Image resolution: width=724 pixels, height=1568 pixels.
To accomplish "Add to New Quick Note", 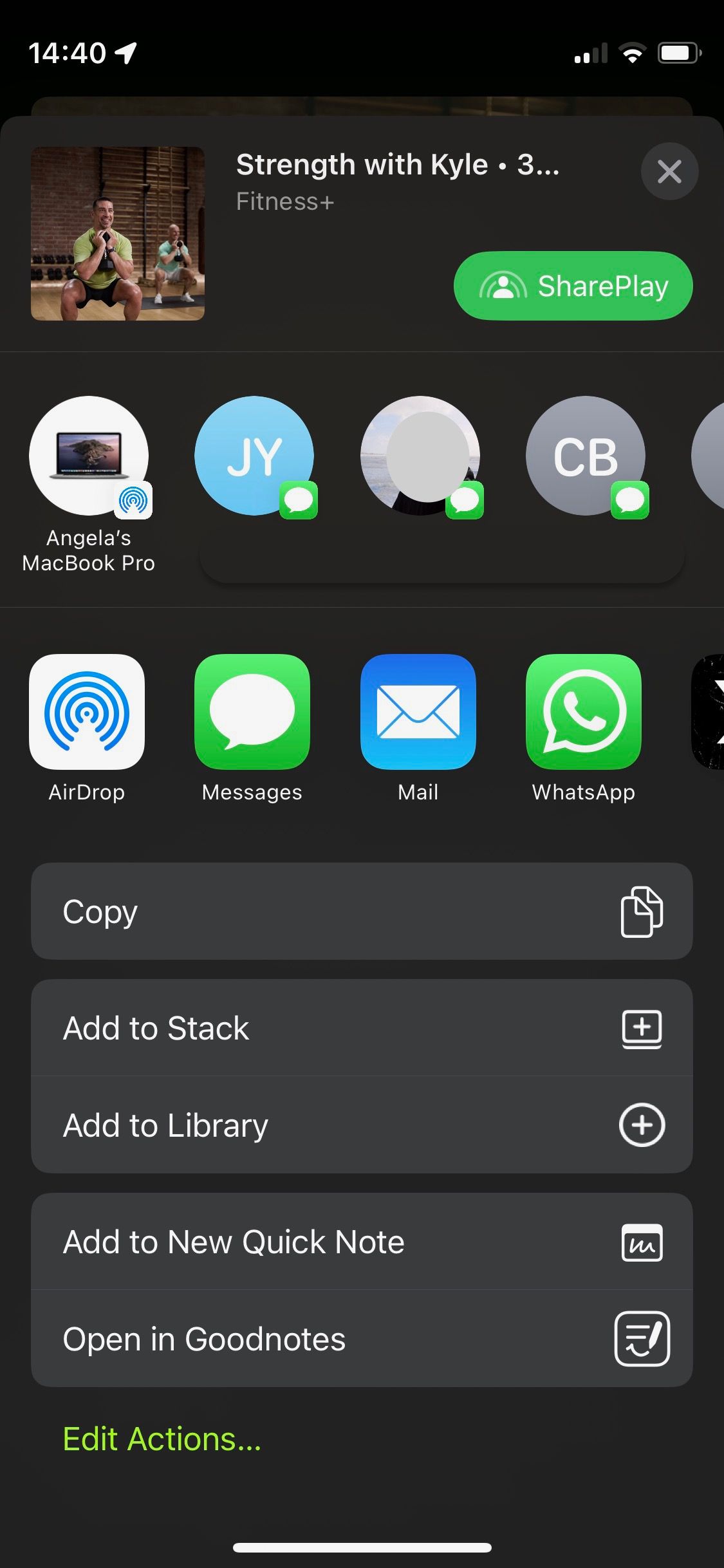I will (362, 1242).
